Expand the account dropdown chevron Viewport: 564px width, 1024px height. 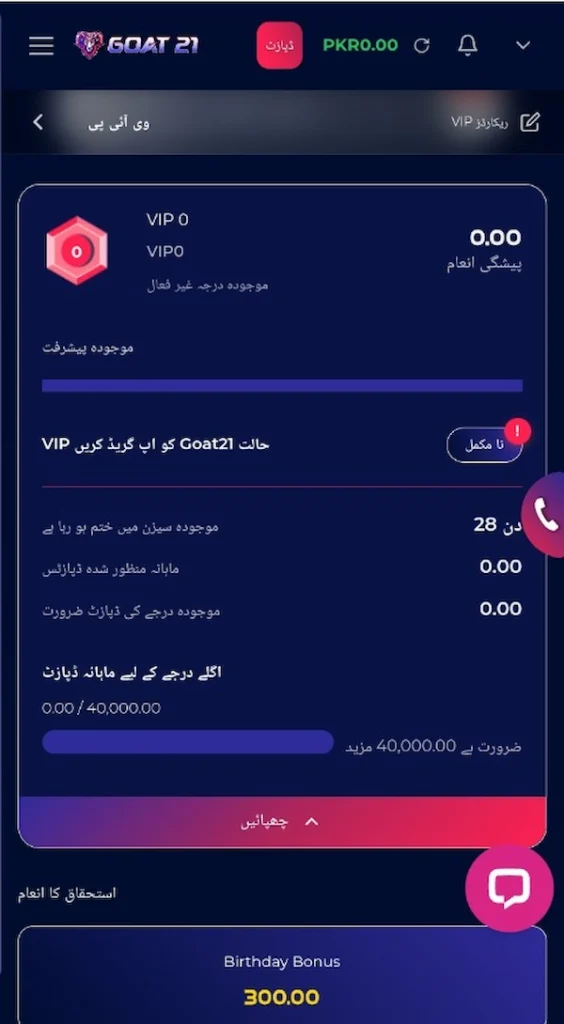pos(523,45)
